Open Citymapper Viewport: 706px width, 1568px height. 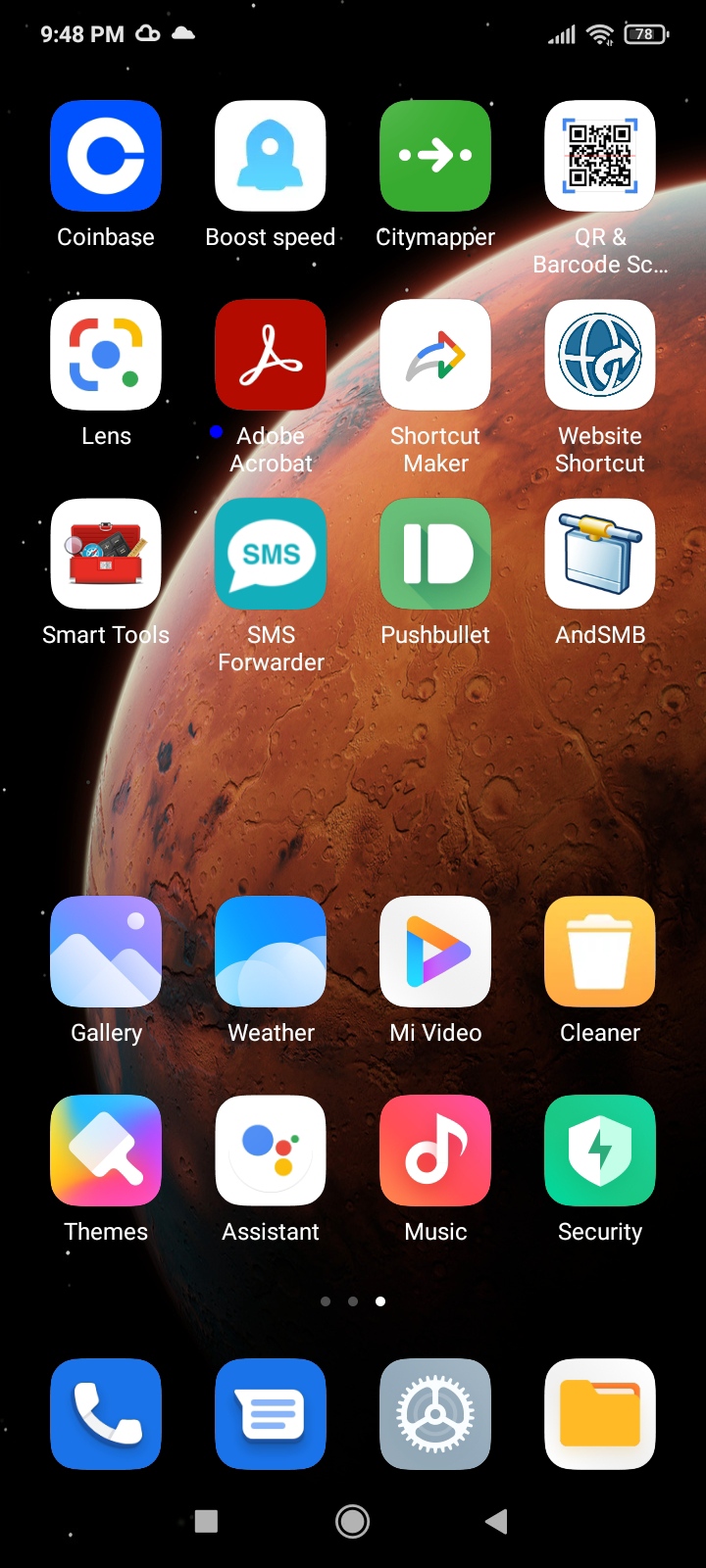[x=435, y=156]
